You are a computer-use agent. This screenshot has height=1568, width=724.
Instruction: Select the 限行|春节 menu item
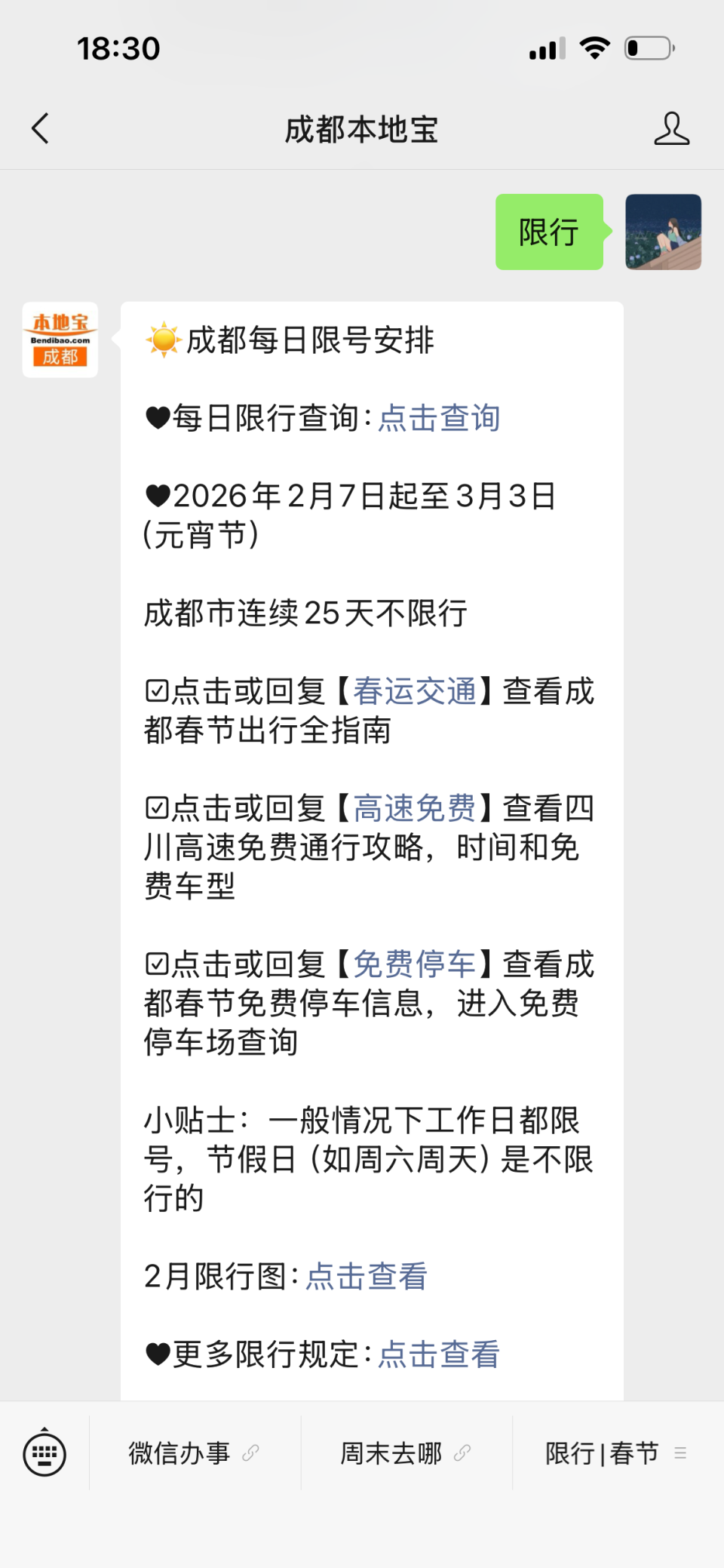coord(603,1453)
